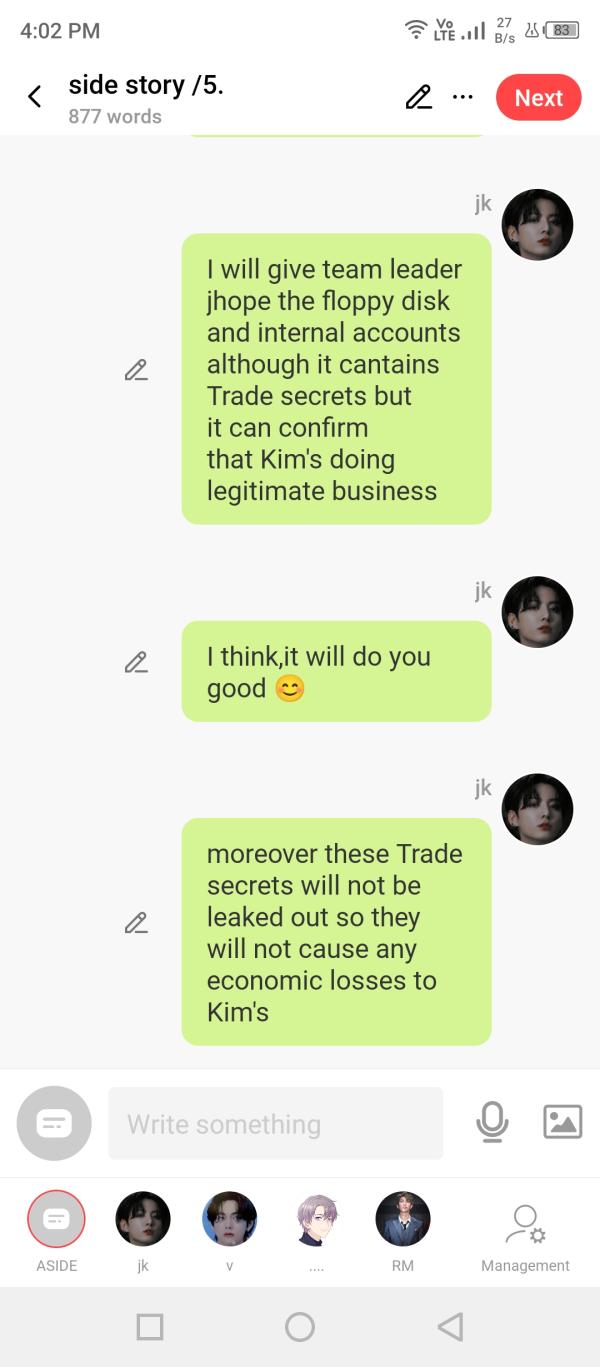Select the anime avatar character labeled "...."
600x1367 pixels.
[x=316, y=1232]
